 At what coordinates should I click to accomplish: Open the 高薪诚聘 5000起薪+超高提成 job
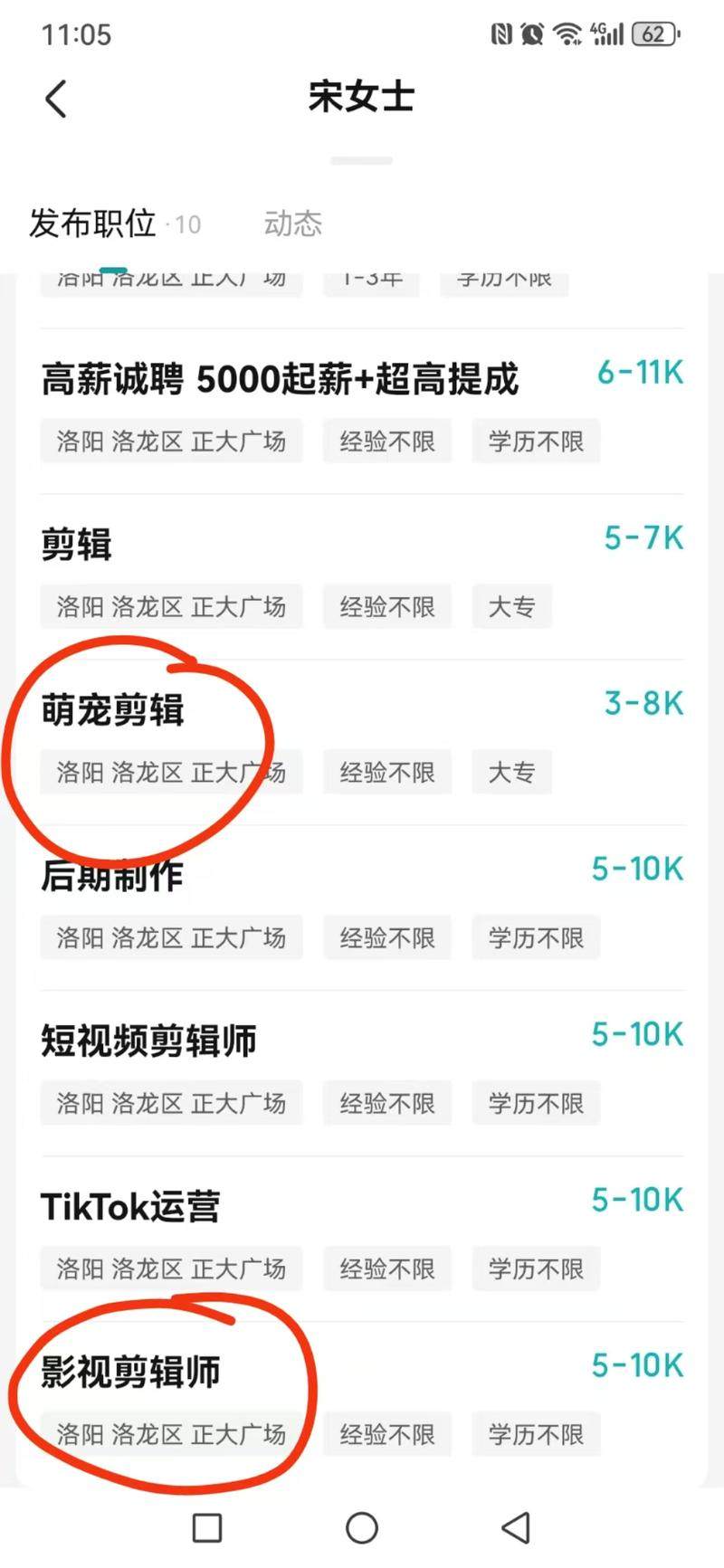coord(281,380)
